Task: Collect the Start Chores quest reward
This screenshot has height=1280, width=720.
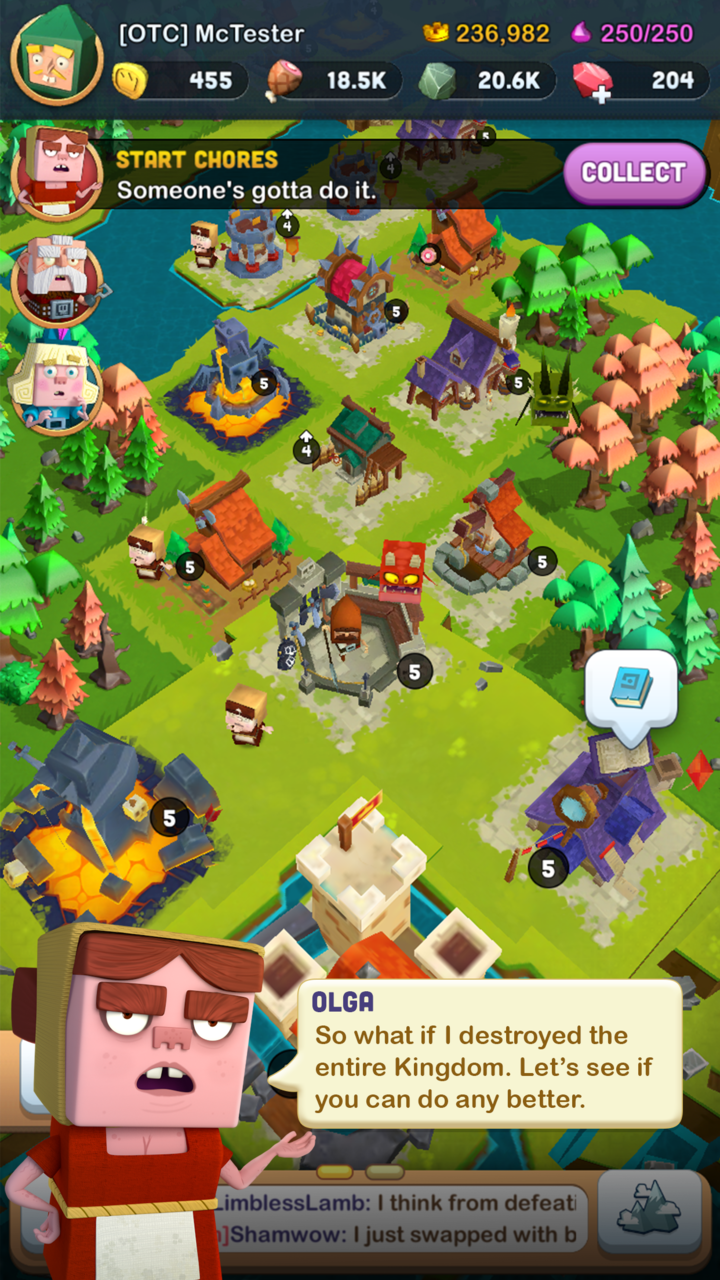Action: (636, 173)
